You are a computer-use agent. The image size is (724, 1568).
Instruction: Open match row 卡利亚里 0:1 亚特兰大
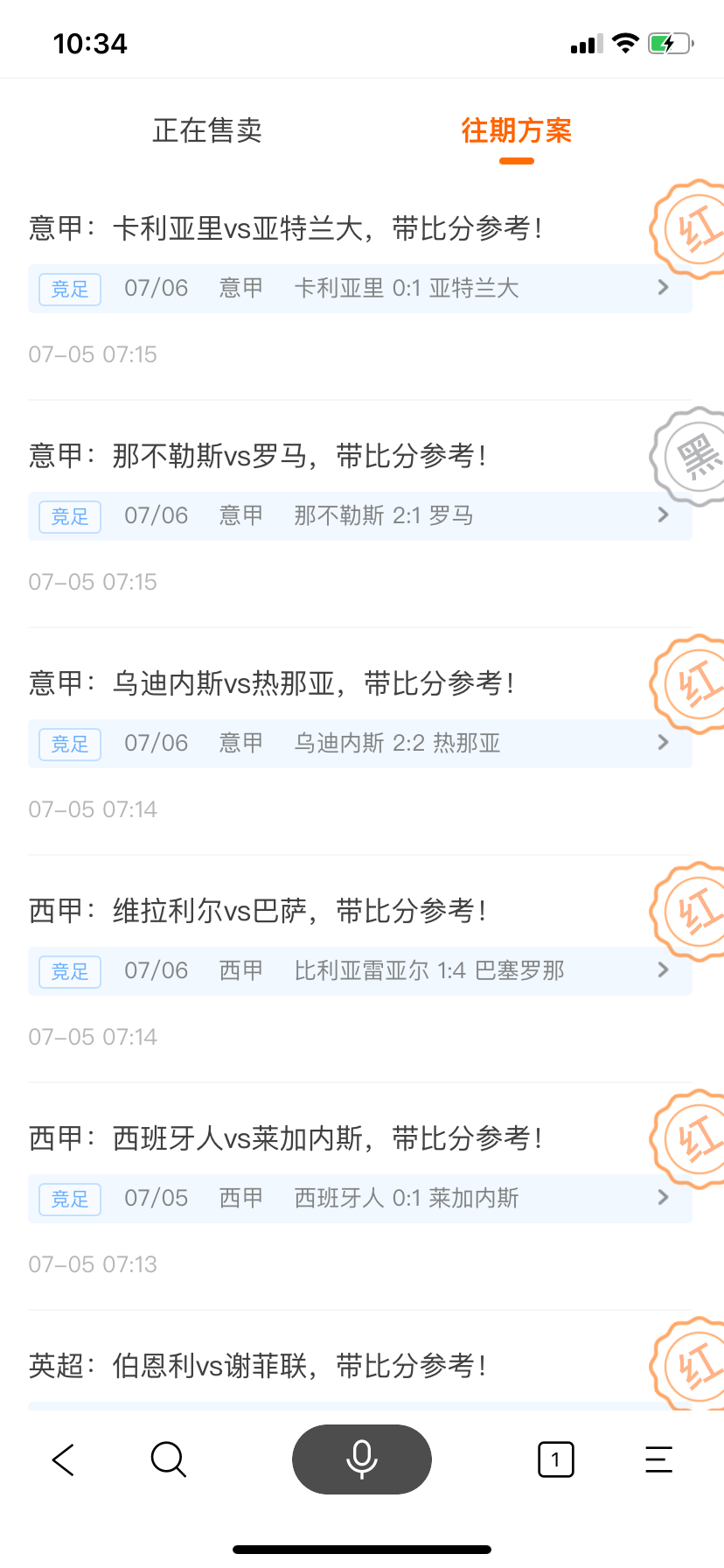click(x=360, y=288)
